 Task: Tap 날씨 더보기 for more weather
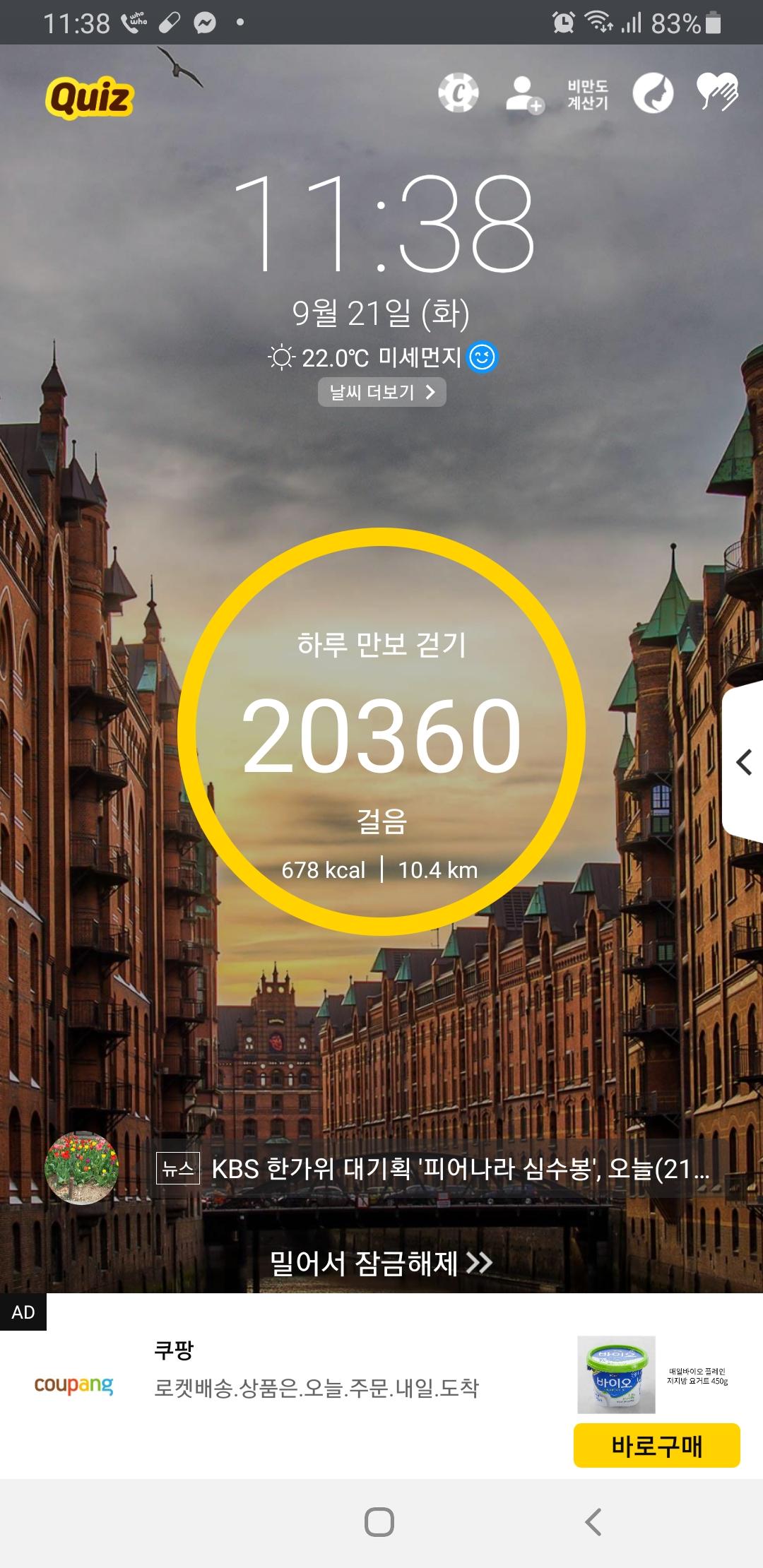(x=381, y=393)
